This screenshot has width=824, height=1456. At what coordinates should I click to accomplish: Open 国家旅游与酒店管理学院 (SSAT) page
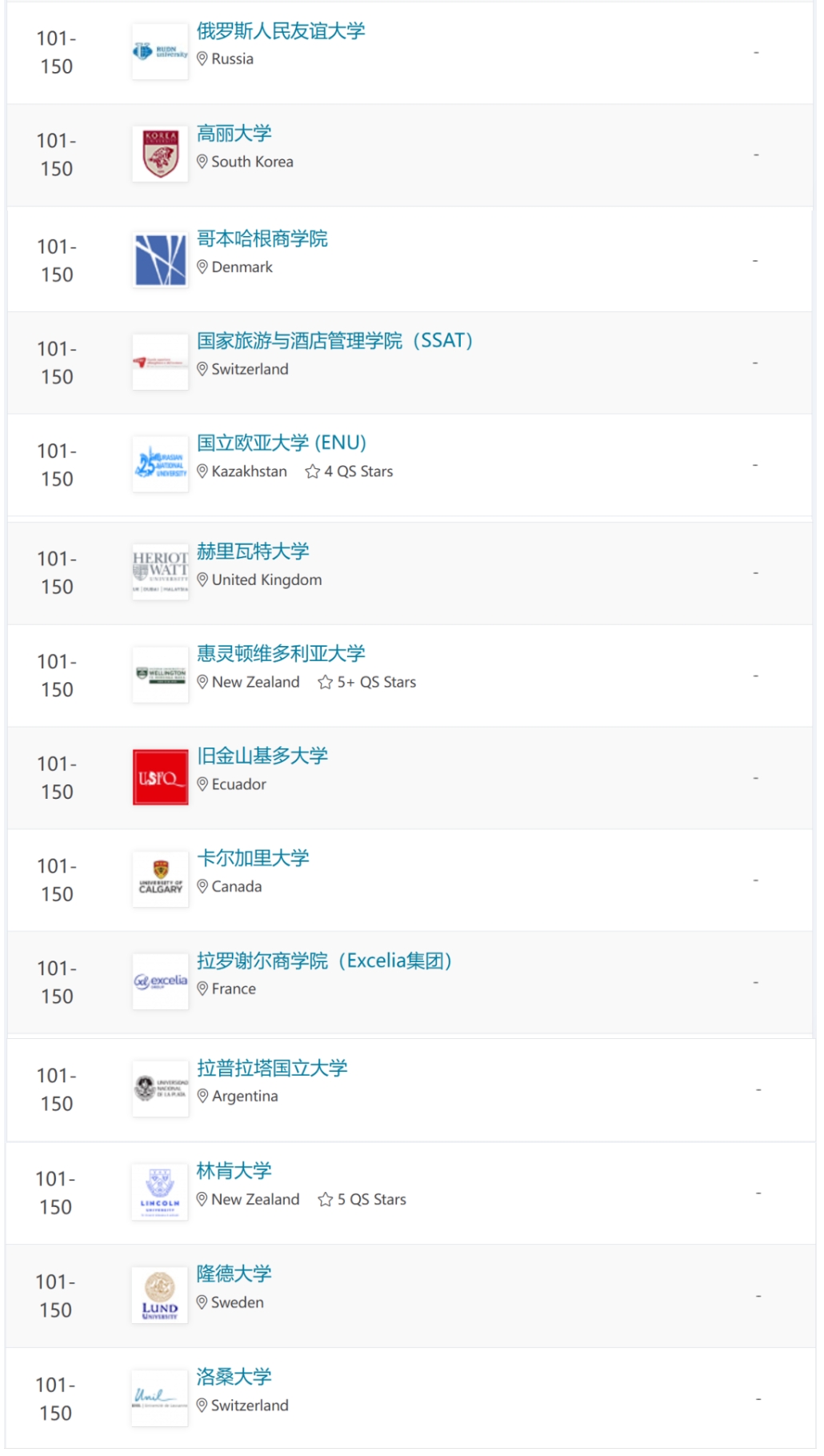click(x=334, y=341)
